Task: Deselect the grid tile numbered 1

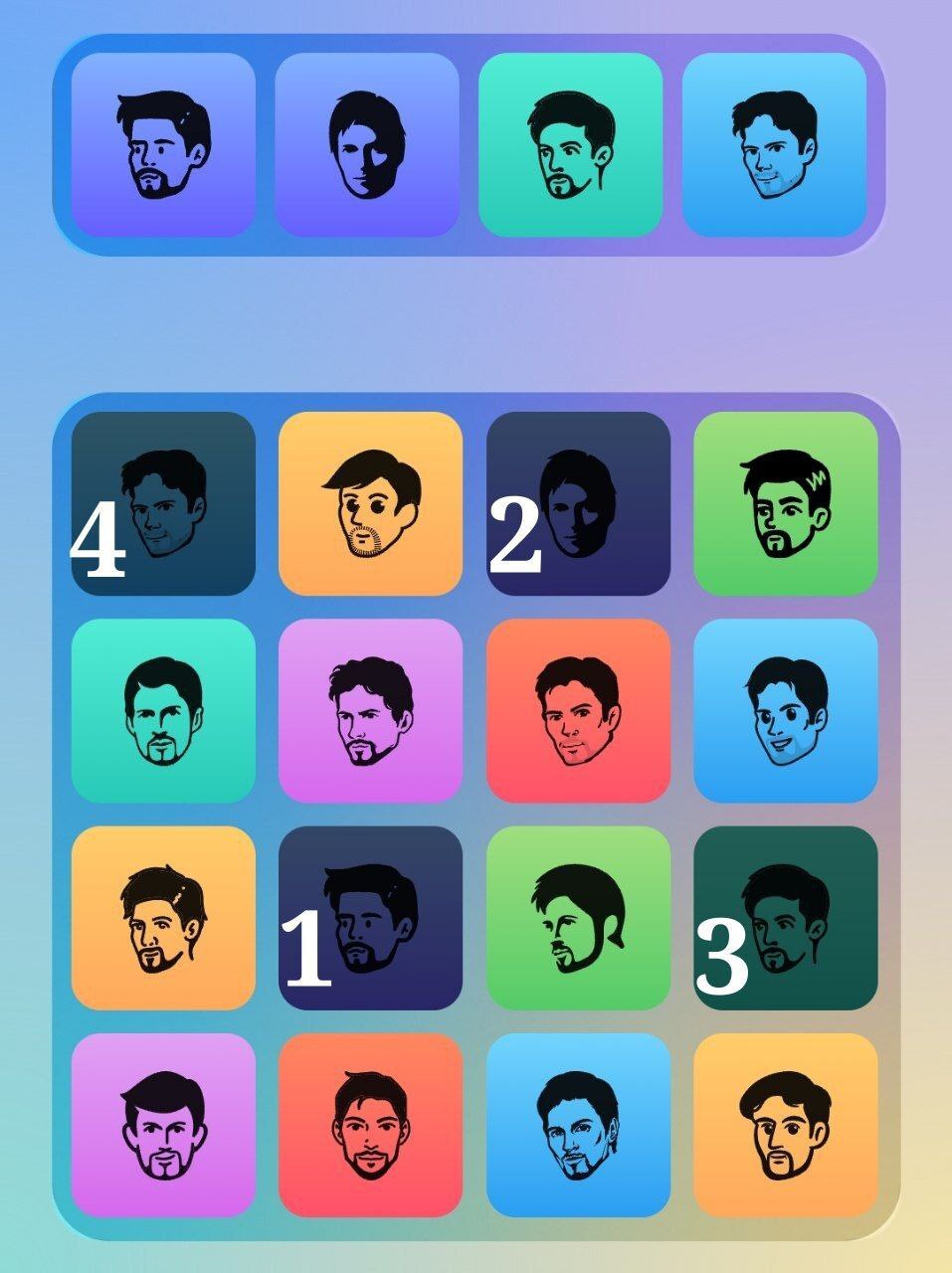Action: pyautogui.click(x=370, y=918)
